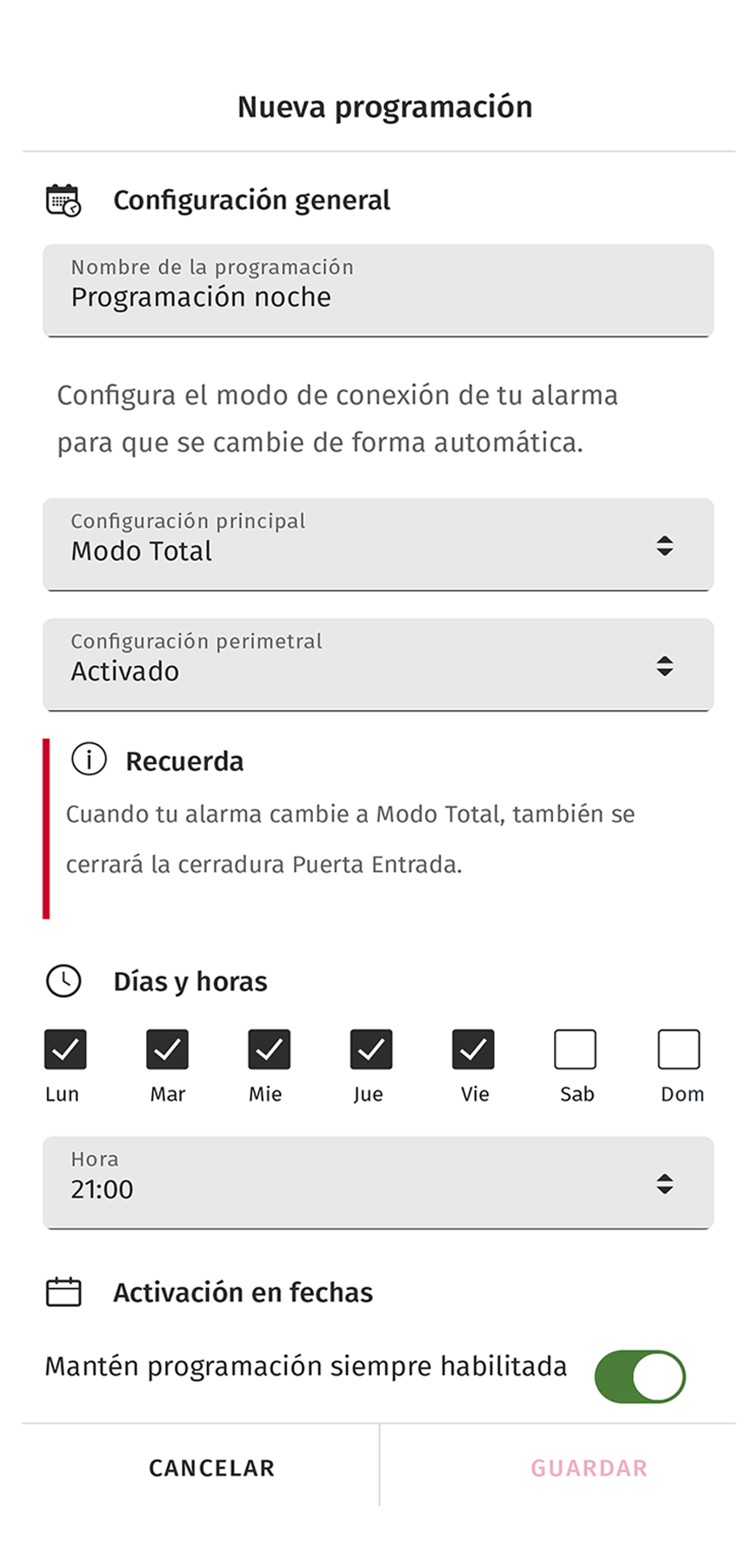Open the Configuración perimetral dropdown
This screenshot has width=753, height=1568.
377,664
